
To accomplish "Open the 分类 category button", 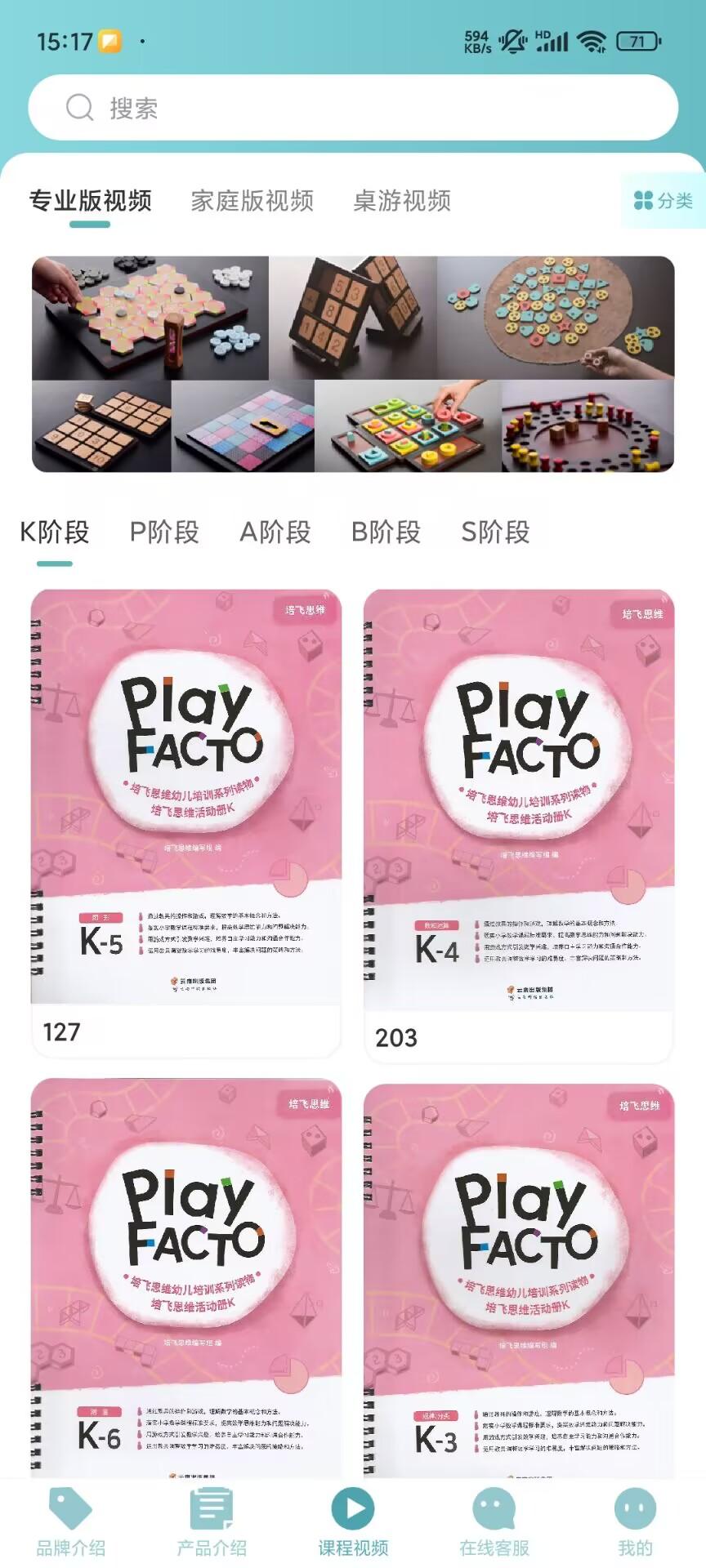I will (664, 201).
